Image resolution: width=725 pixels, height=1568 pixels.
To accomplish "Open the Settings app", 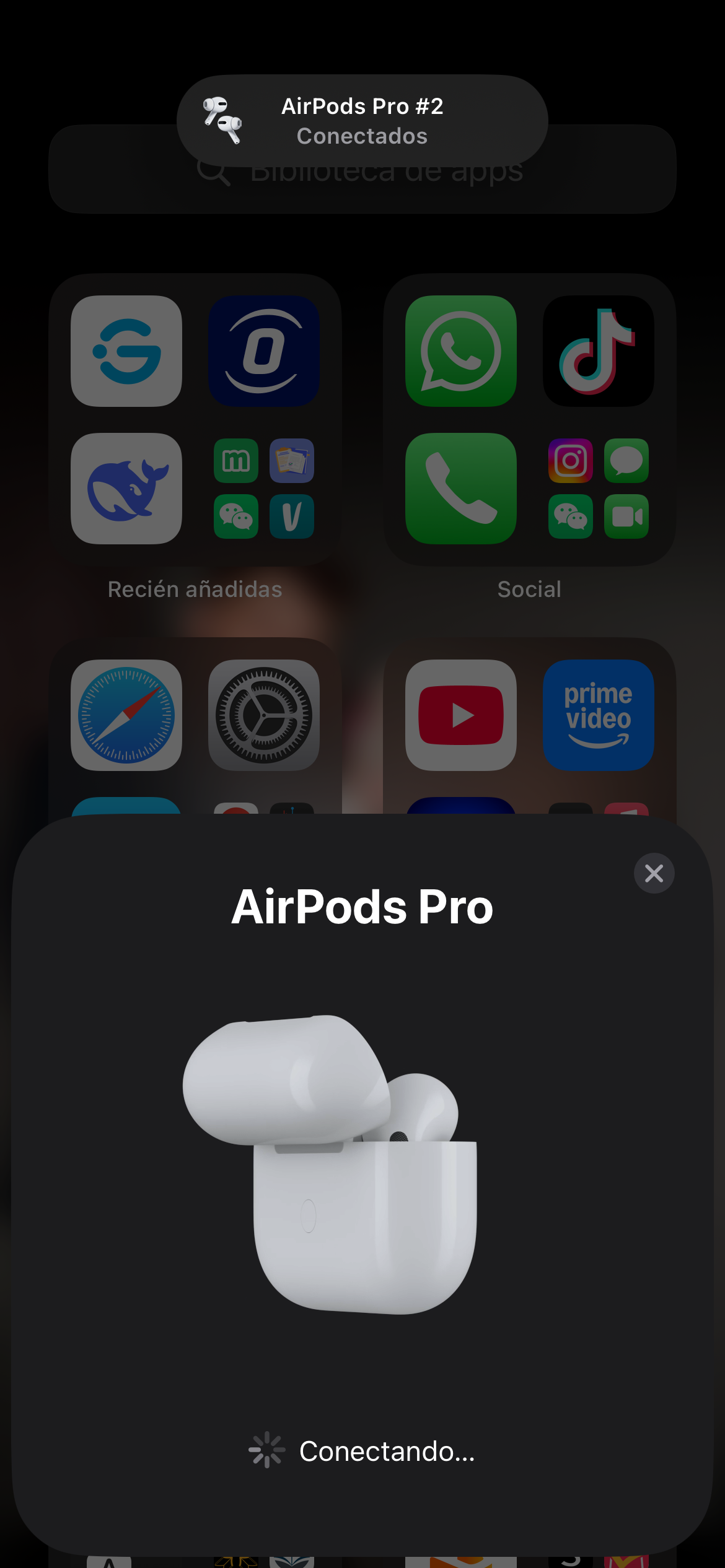I will 264,715.
